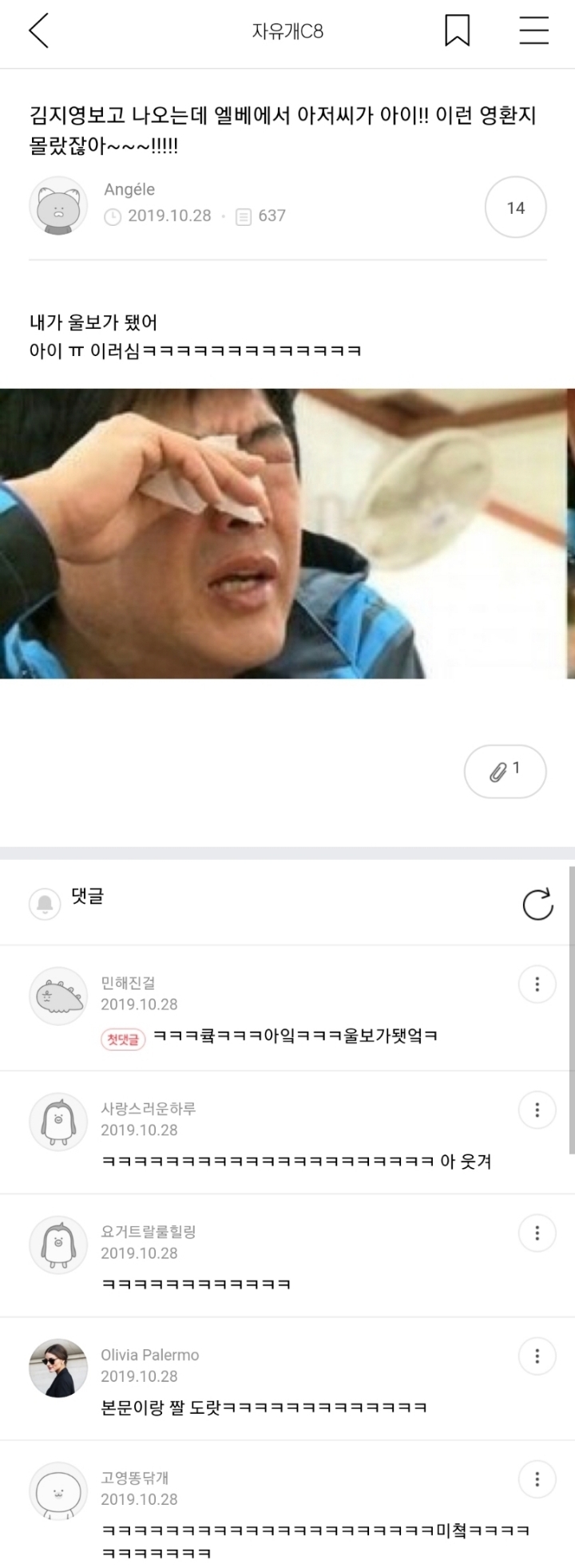Tap the 14 comment count circle
This screenshot has width=575, height=1568.
[515, 208]
